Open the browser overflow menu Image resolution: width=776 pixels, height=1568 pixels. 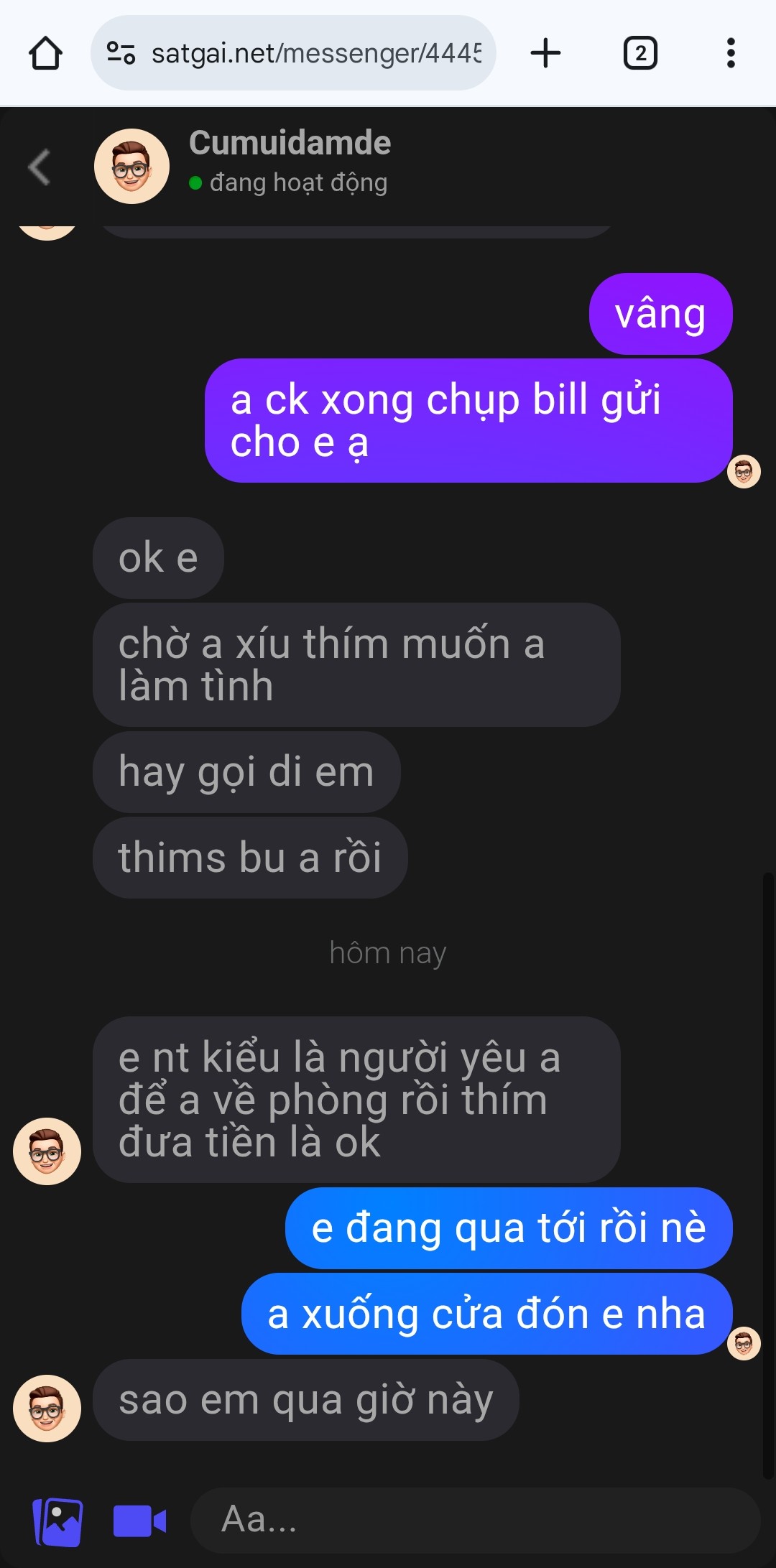731,53
